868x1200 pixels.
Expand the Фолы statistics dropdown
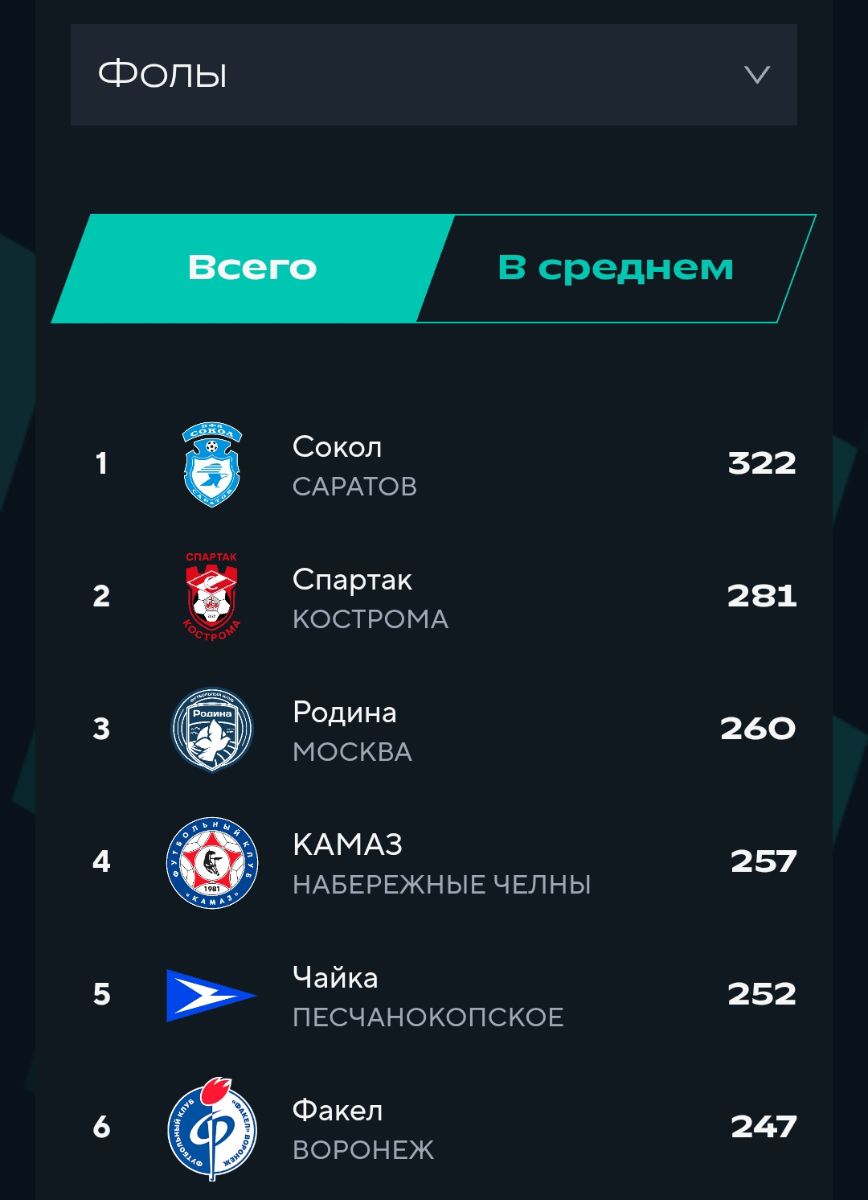(433, 75)
